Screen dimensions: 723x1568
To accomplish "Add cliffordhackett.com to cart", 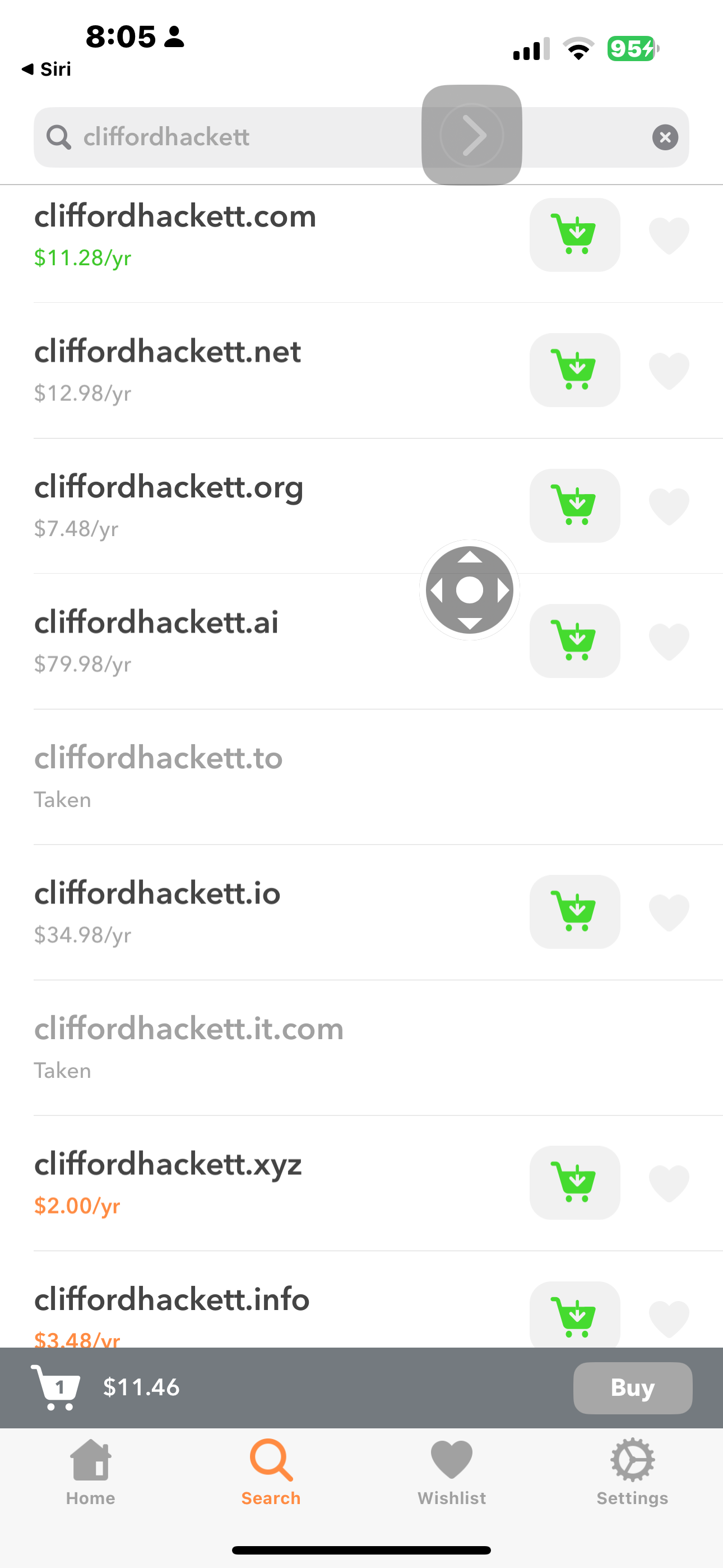I will pyautogui.click(x=574, y=234).
